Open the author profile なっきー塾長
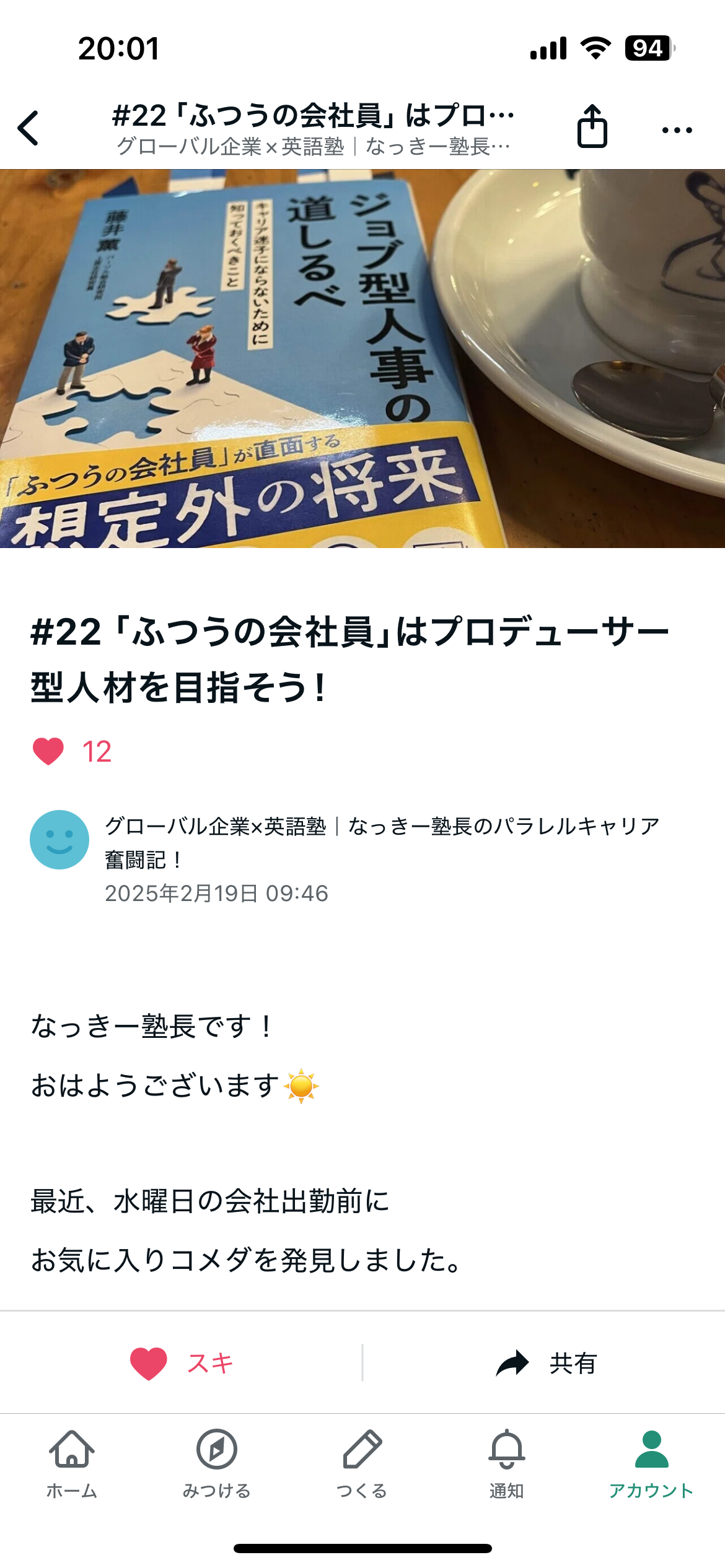725x1568 pixels. coord(59,840)
